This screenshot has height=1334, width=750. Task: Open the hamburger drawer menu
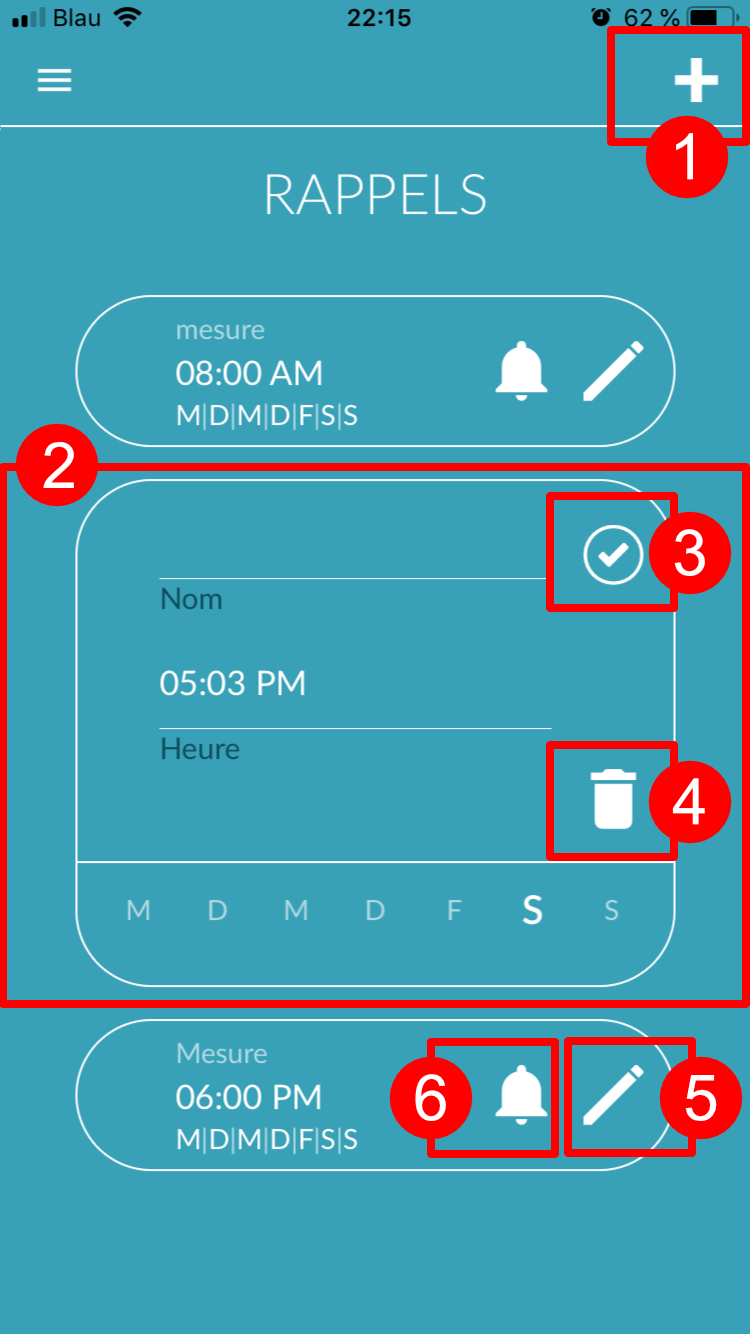pos(55,80)
